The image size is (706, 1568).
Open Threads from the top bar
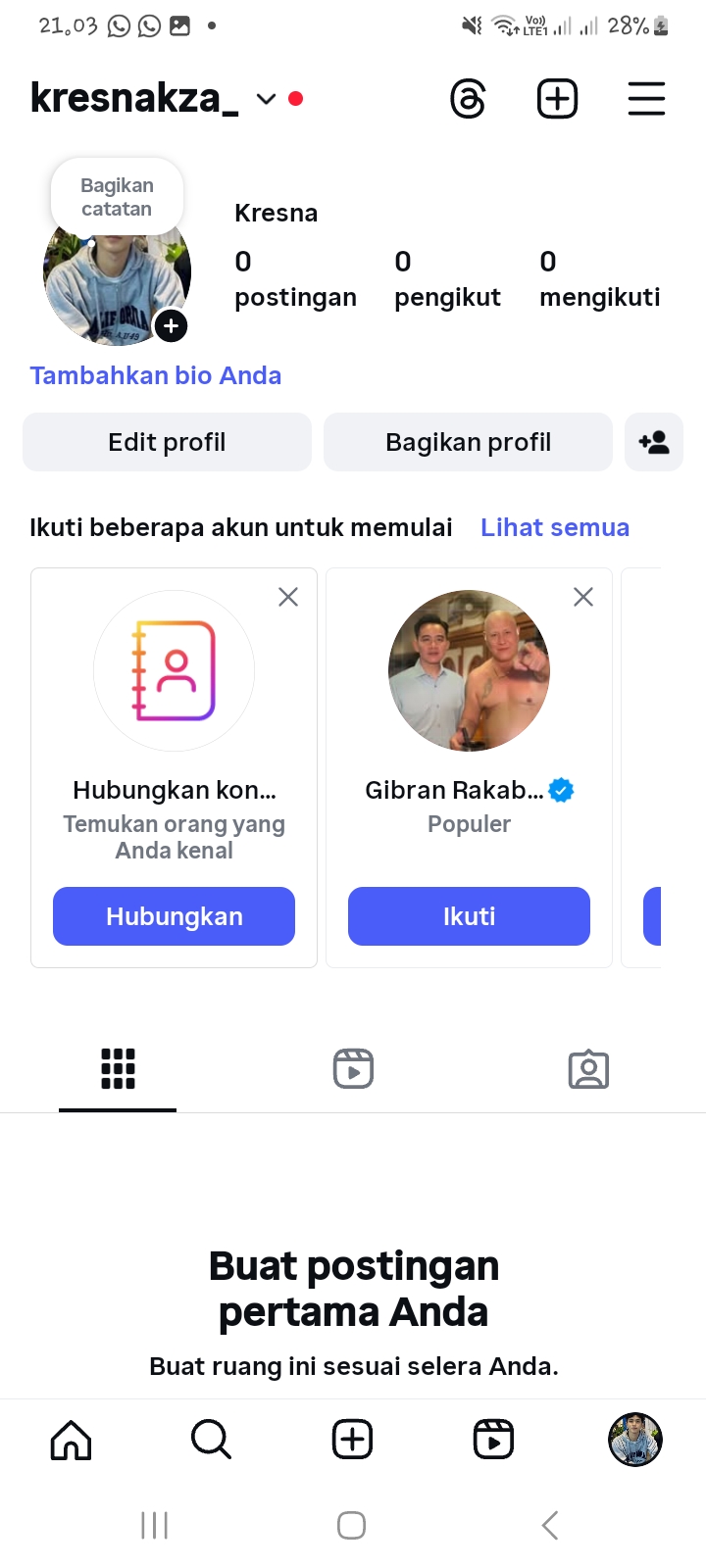pyautogui.click(x=468, y=99)
